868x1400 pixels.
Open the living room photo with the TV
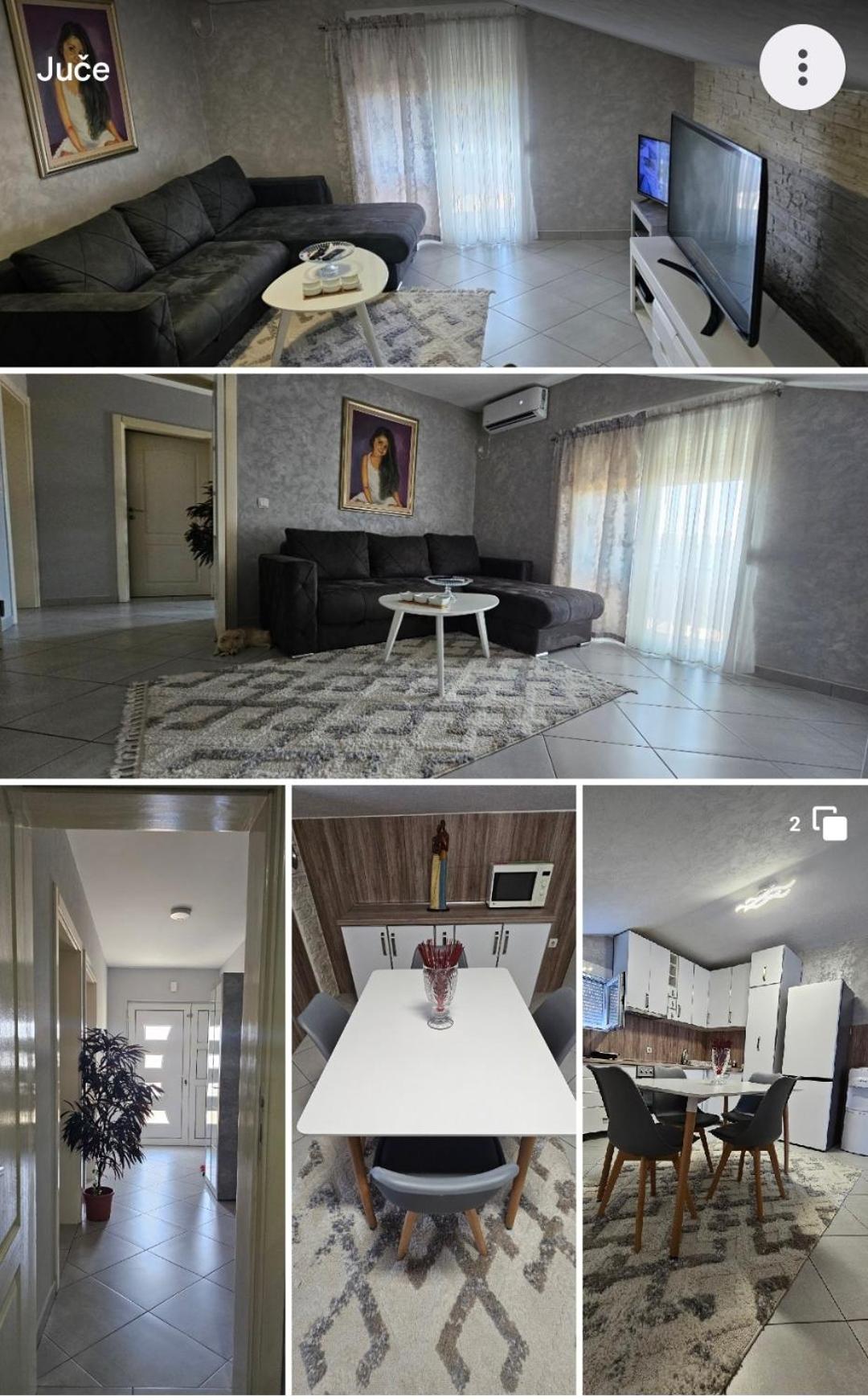point(434,183)
